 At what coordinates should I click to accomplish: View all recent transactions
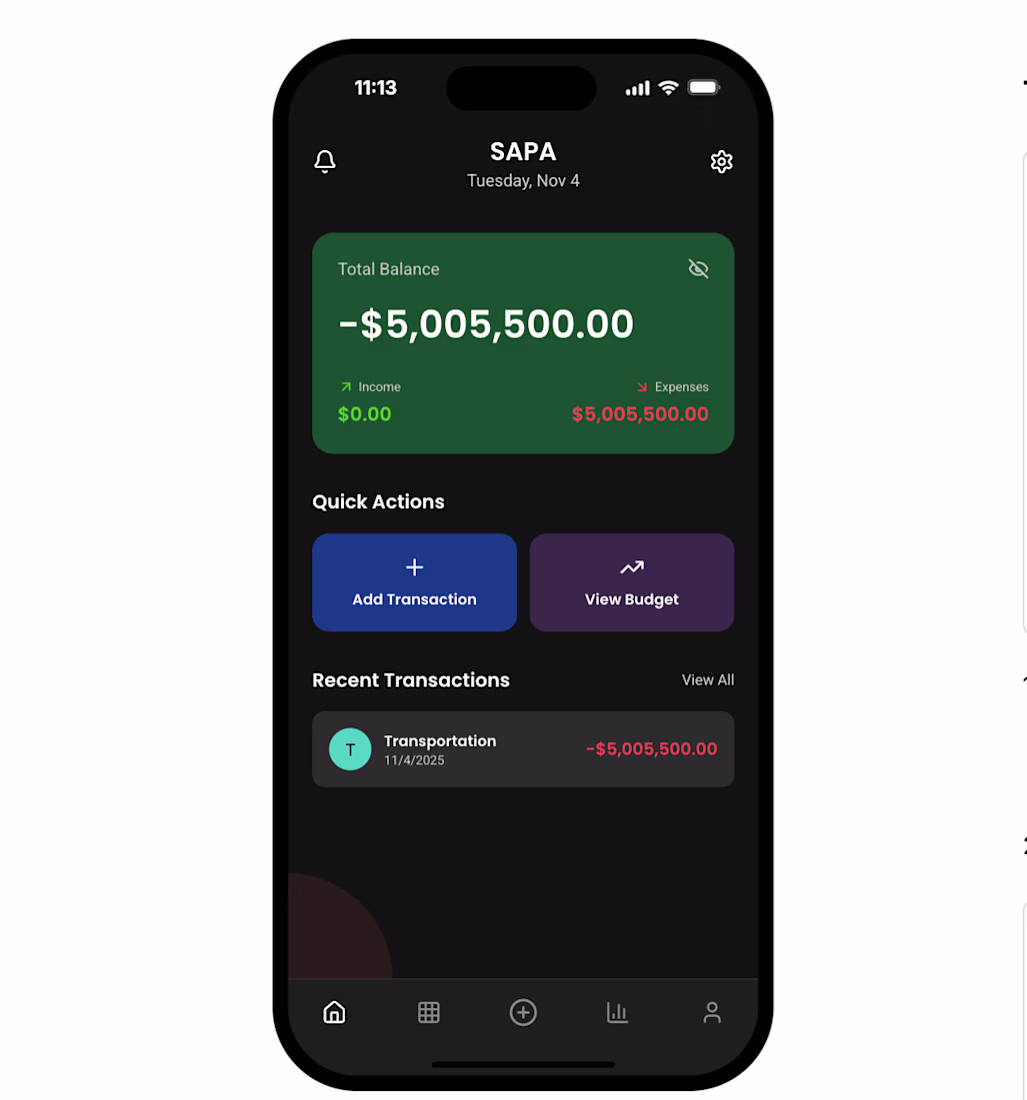(x=707, y=680)
